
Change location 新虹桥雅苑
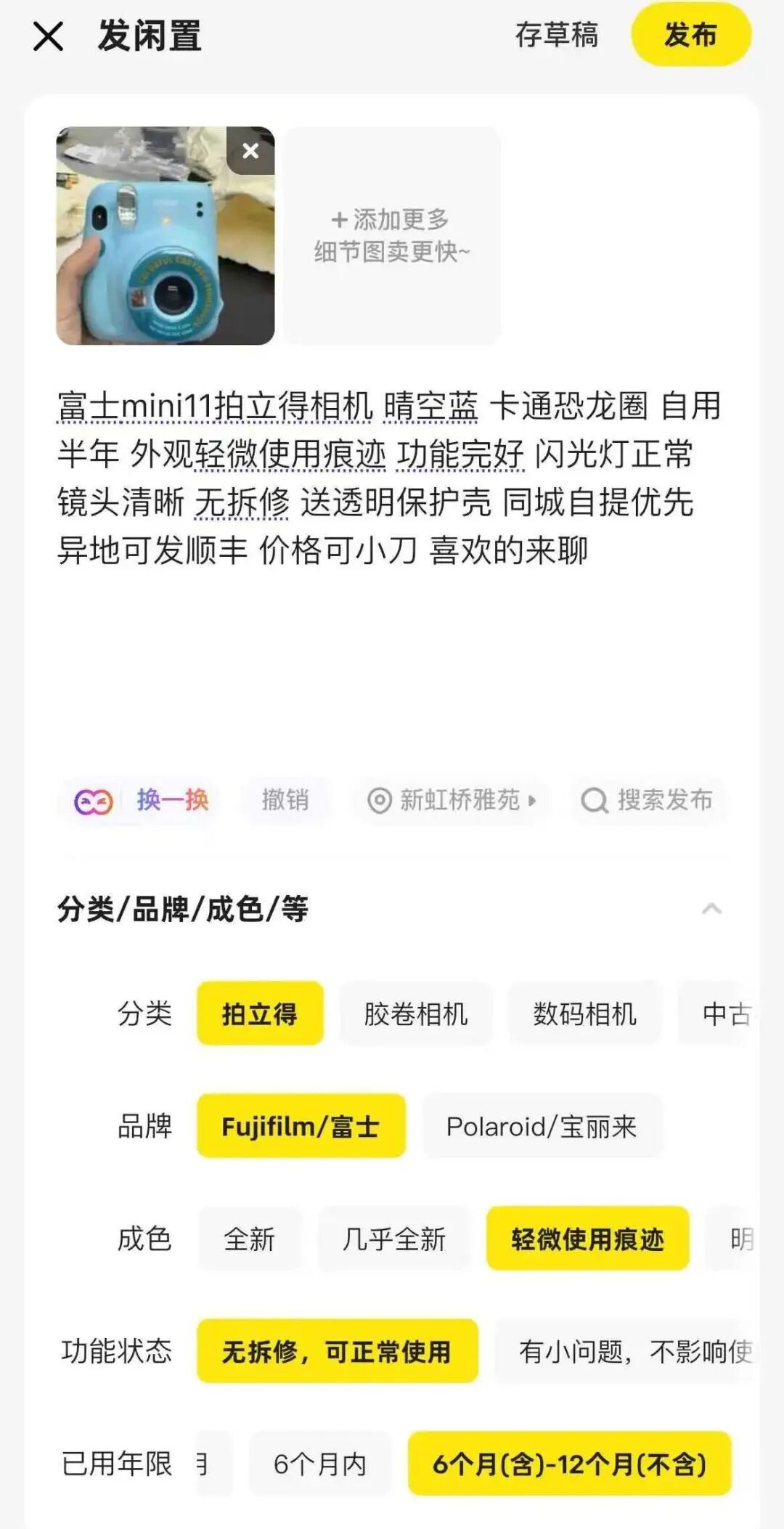point(451,800)
